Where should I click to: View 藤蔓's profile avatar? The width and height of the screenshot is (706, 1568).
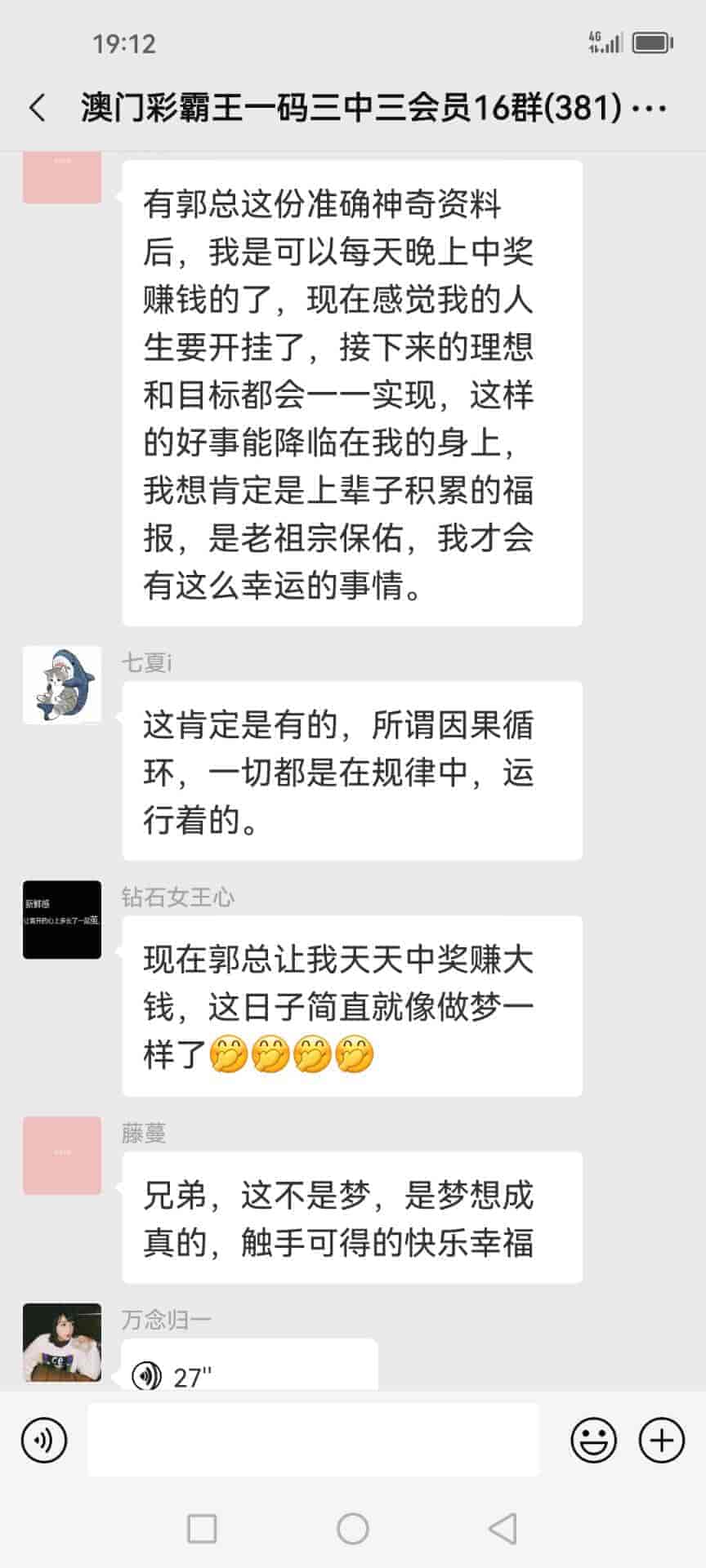pyautogui.click(x=62, y=1156)
